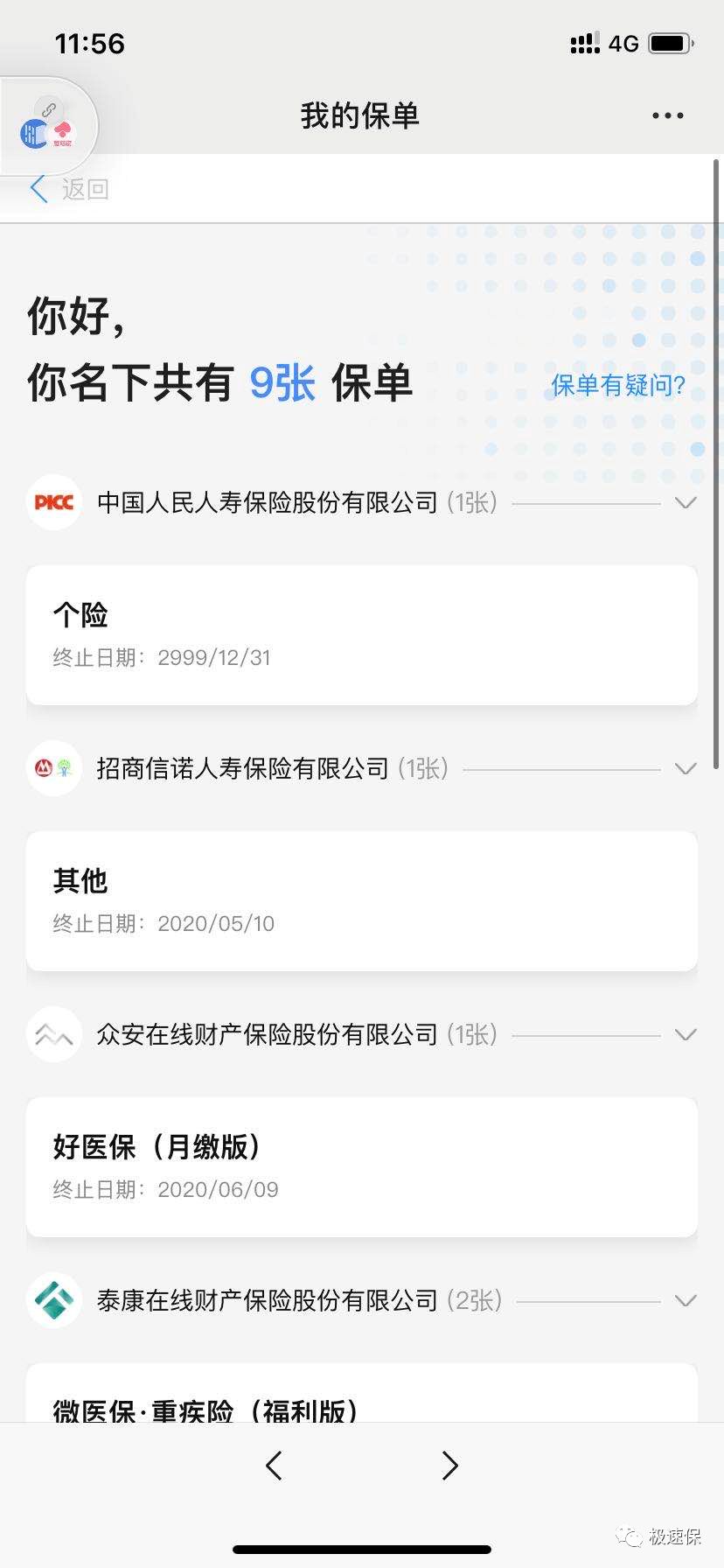Open the mini-program capsule icon top left
The height and width of the screenshot is (1568, 724).
[48, 125]
